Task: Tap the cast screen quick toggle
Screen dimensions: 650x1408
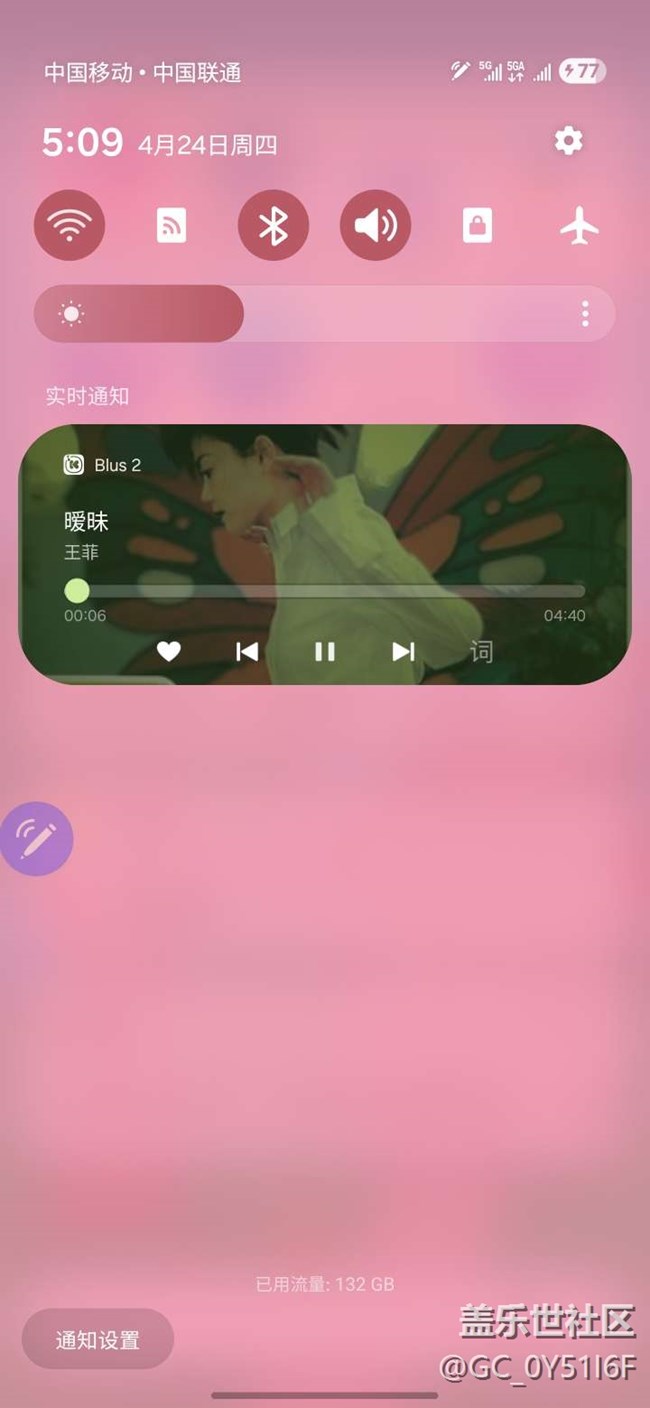Action: (x=171, y=226)
